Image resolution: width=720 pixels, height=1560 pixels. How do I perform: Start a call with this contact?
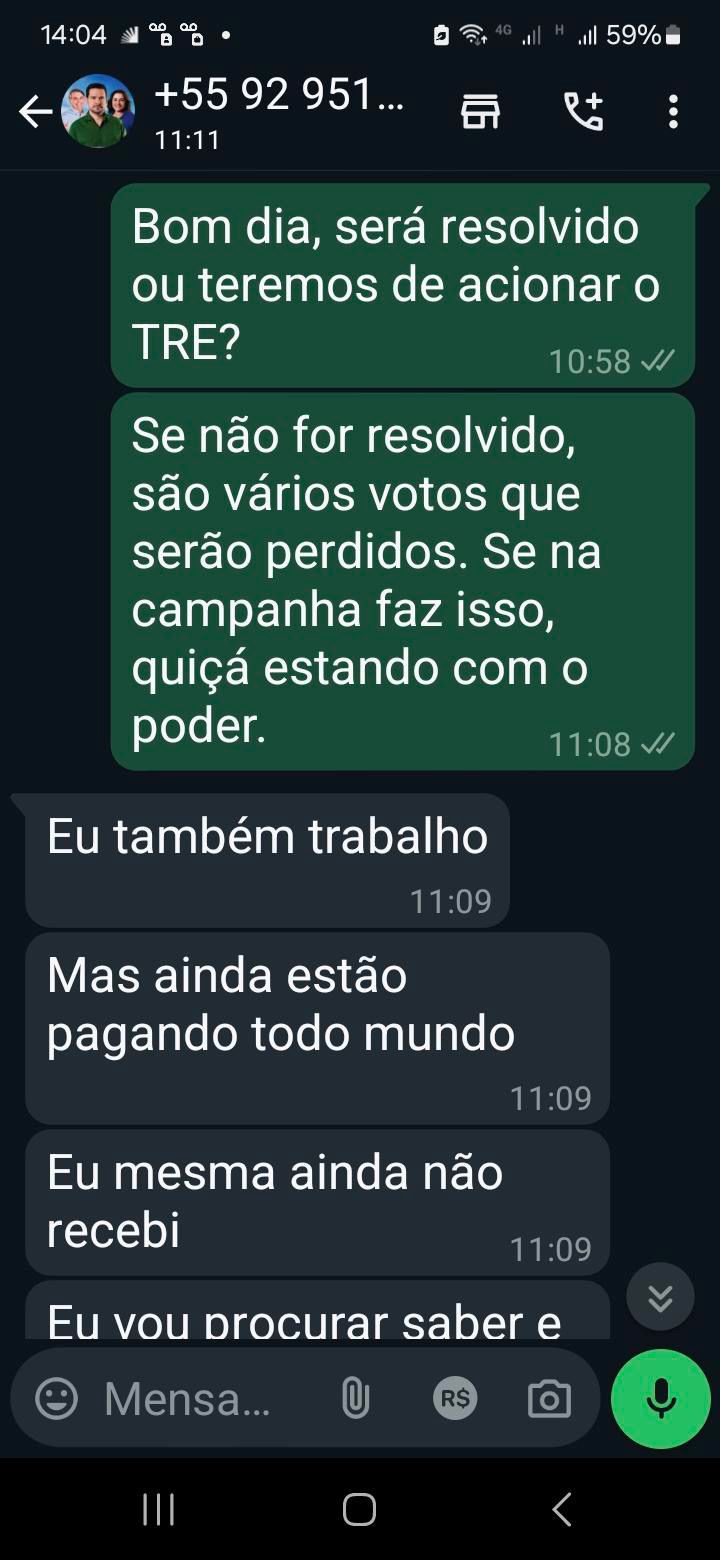pyautogui.click(x=584, y=112)
